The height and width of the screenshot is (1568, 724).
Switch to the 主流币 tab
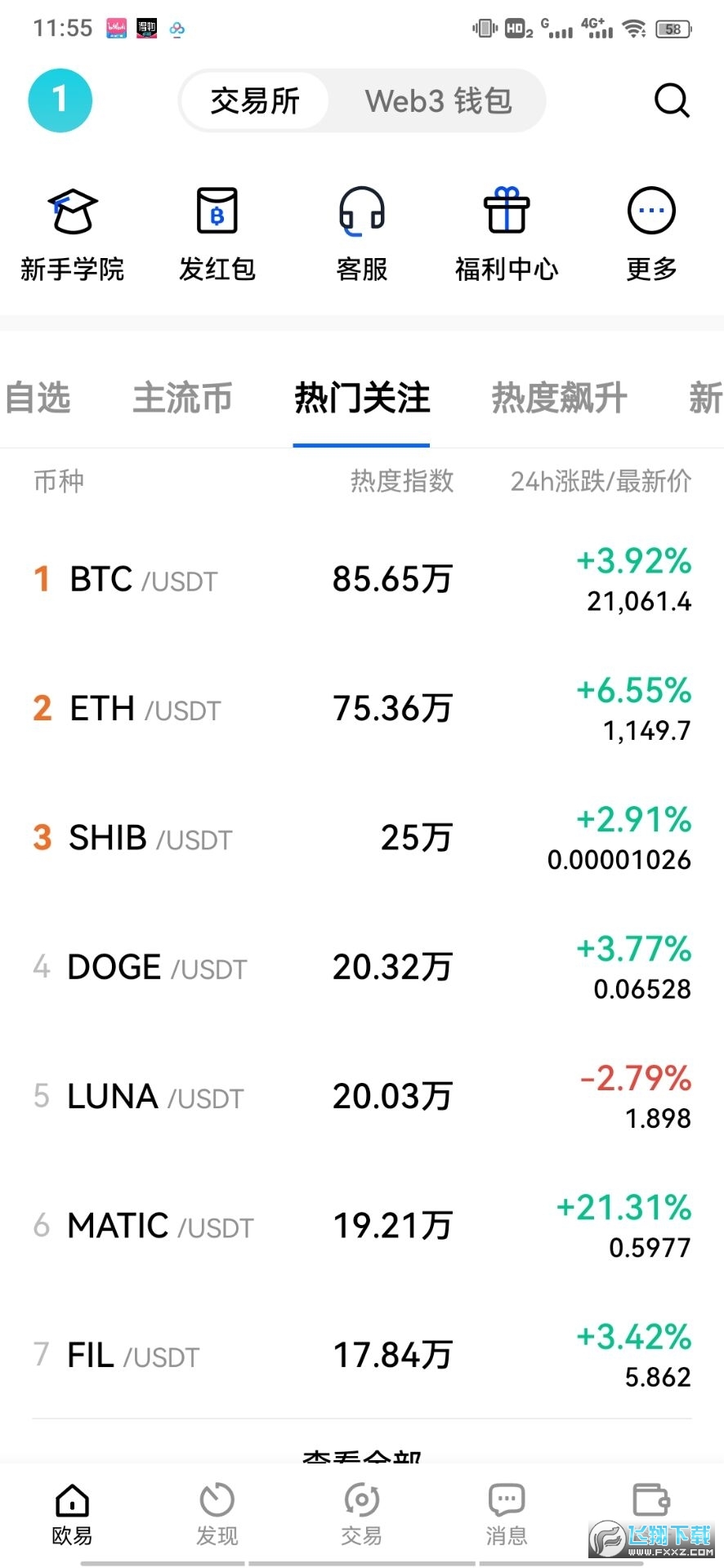click(181, 399)
